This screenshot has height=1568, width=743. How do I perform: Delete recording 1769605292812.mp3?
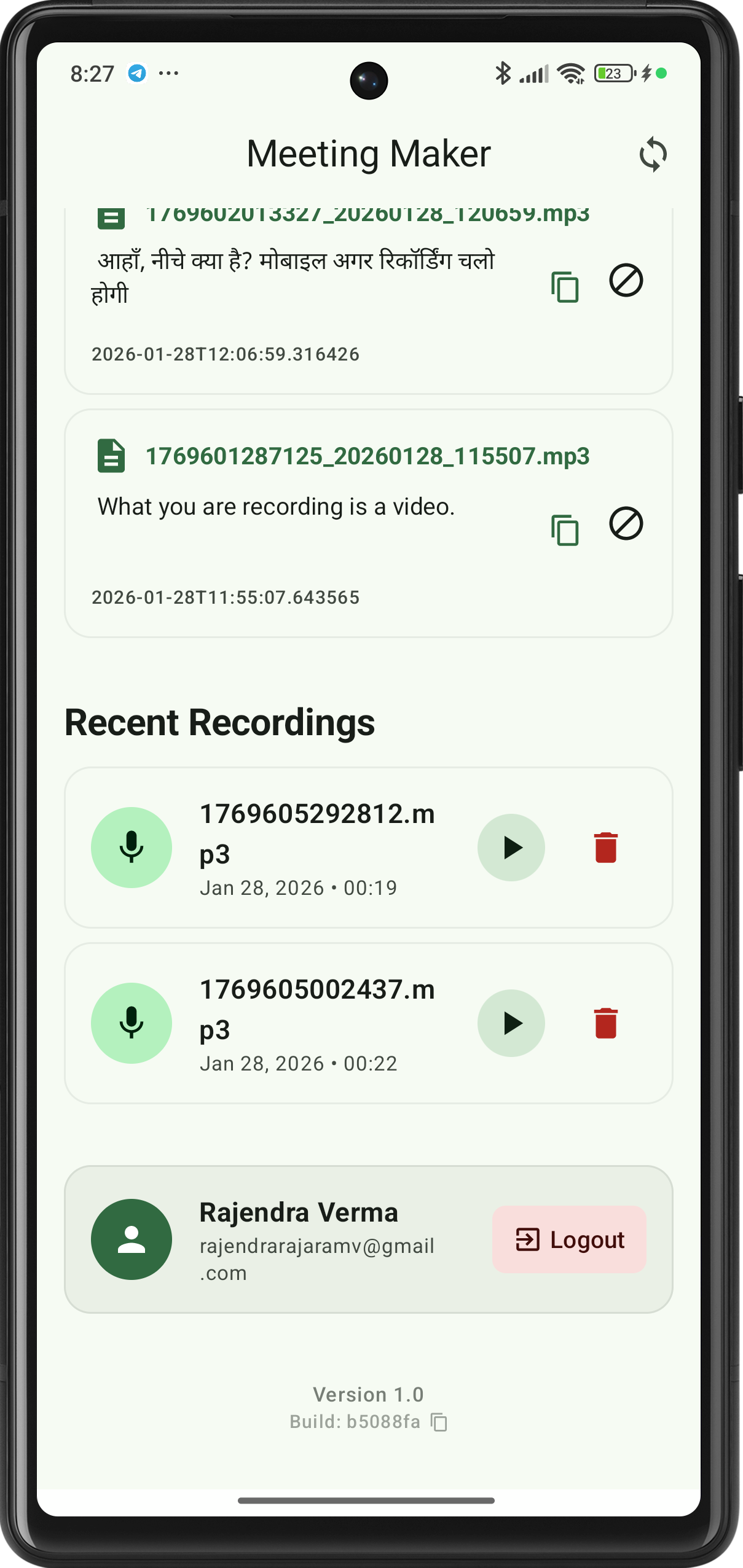(x=605, y=848)
